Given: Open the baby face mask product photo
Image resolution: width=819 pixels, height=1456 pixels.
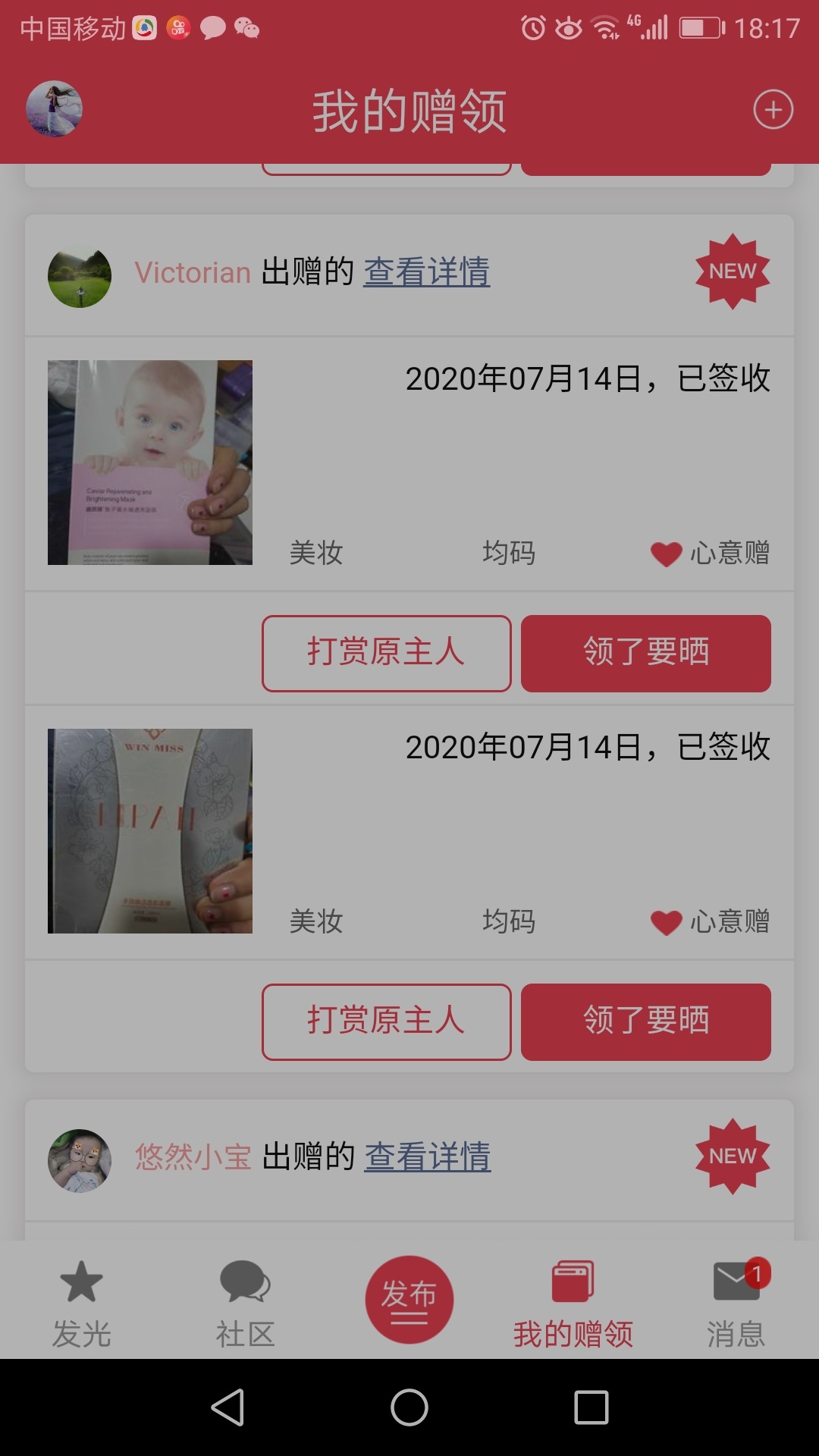Looking at the screenshot, I should (150, 462).
